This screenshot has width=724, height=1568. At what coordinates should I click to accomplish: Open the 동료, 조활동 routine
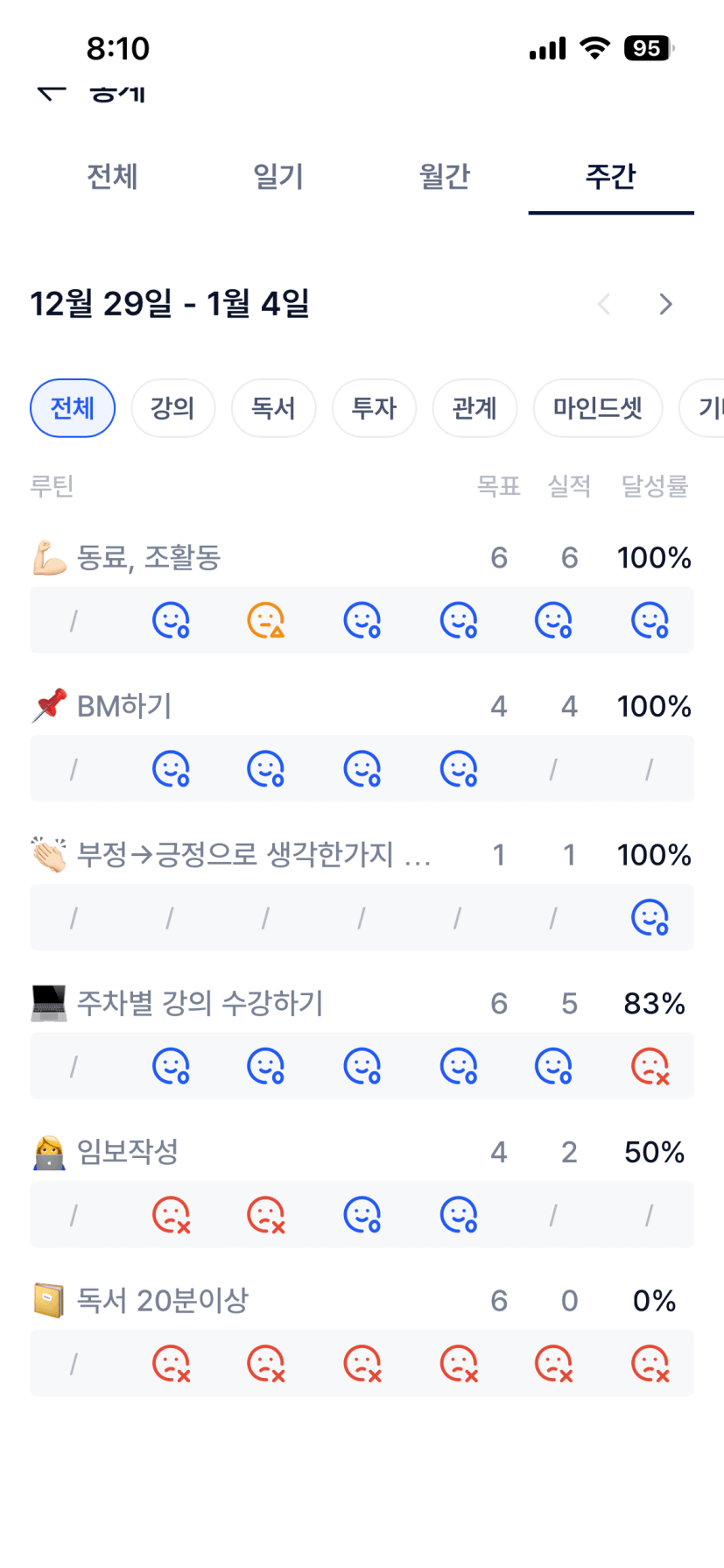point(149,558)
